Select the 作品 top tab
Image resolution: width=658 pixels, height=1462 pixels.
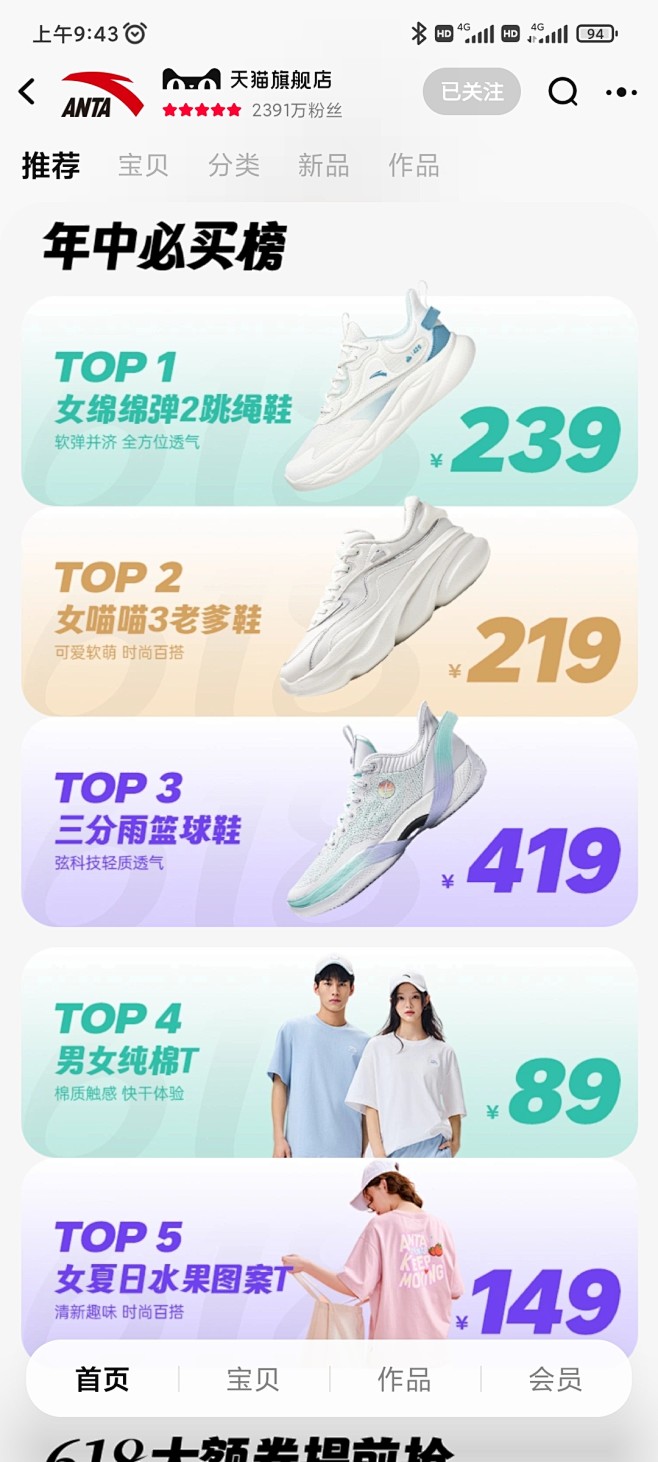pyautogui.click(x=414, y=165)
